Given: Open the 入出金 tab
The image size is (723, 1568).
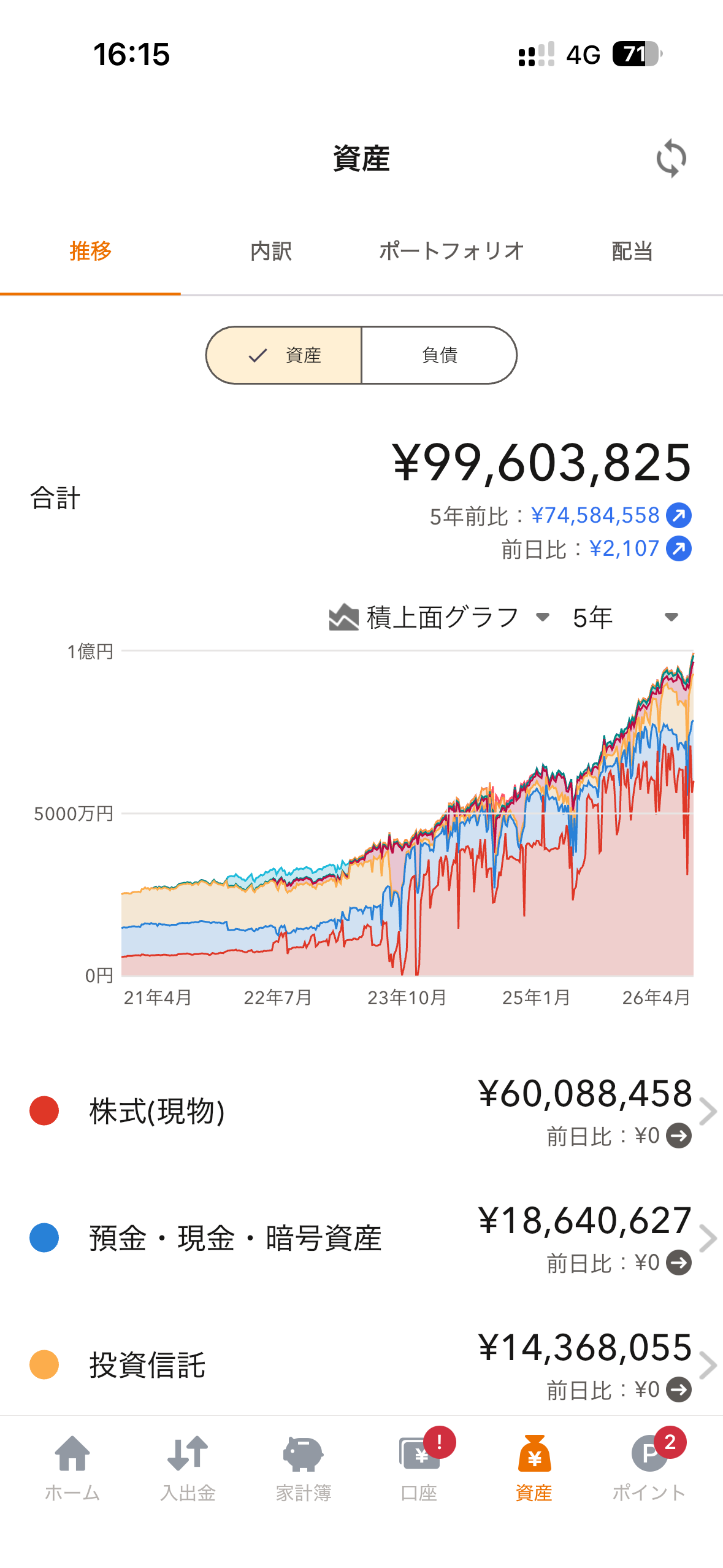Looking at the screenshot, I should (x=188, y=1467).
